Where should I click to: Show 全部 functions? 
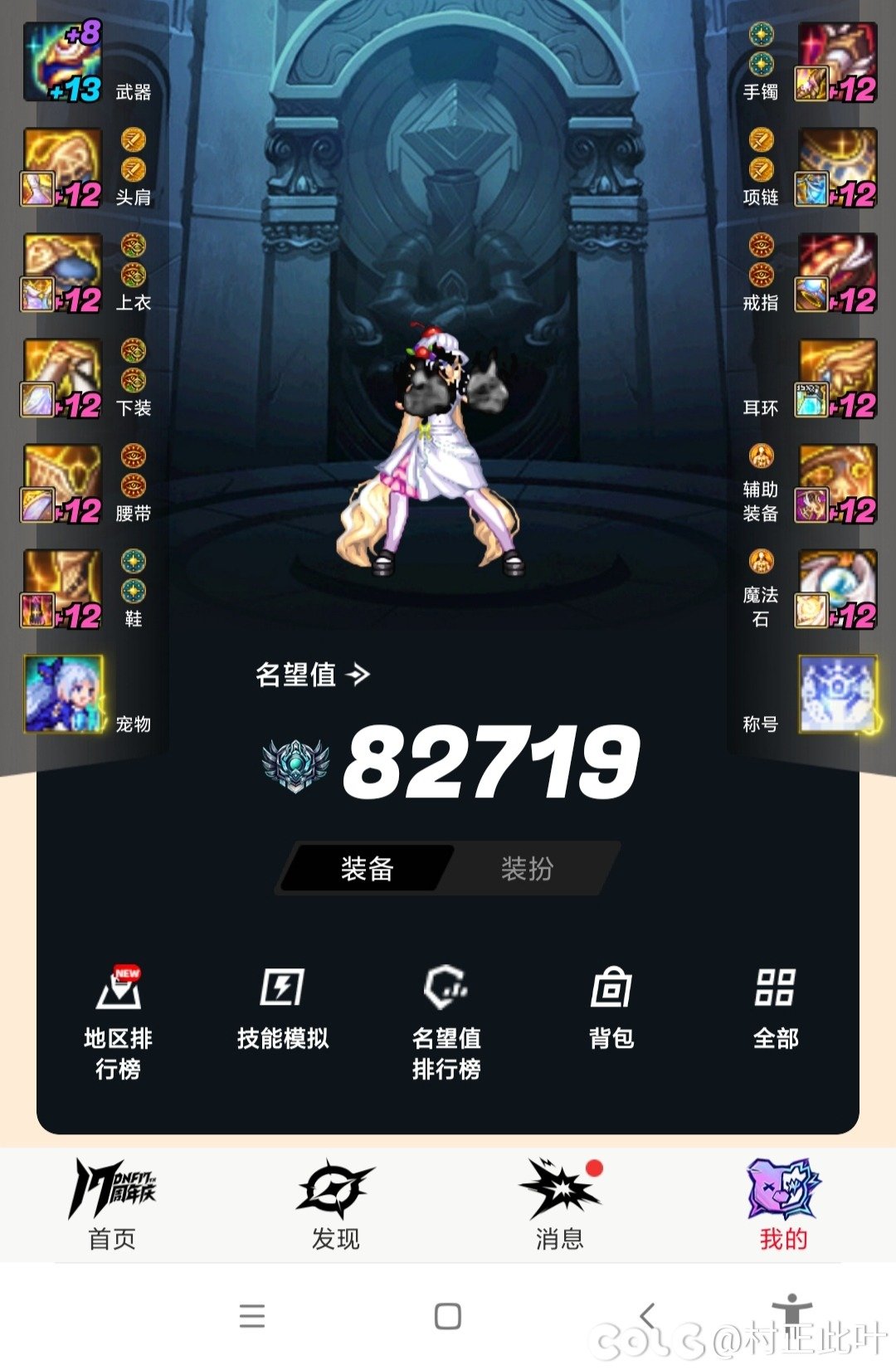coord(775,1009)
